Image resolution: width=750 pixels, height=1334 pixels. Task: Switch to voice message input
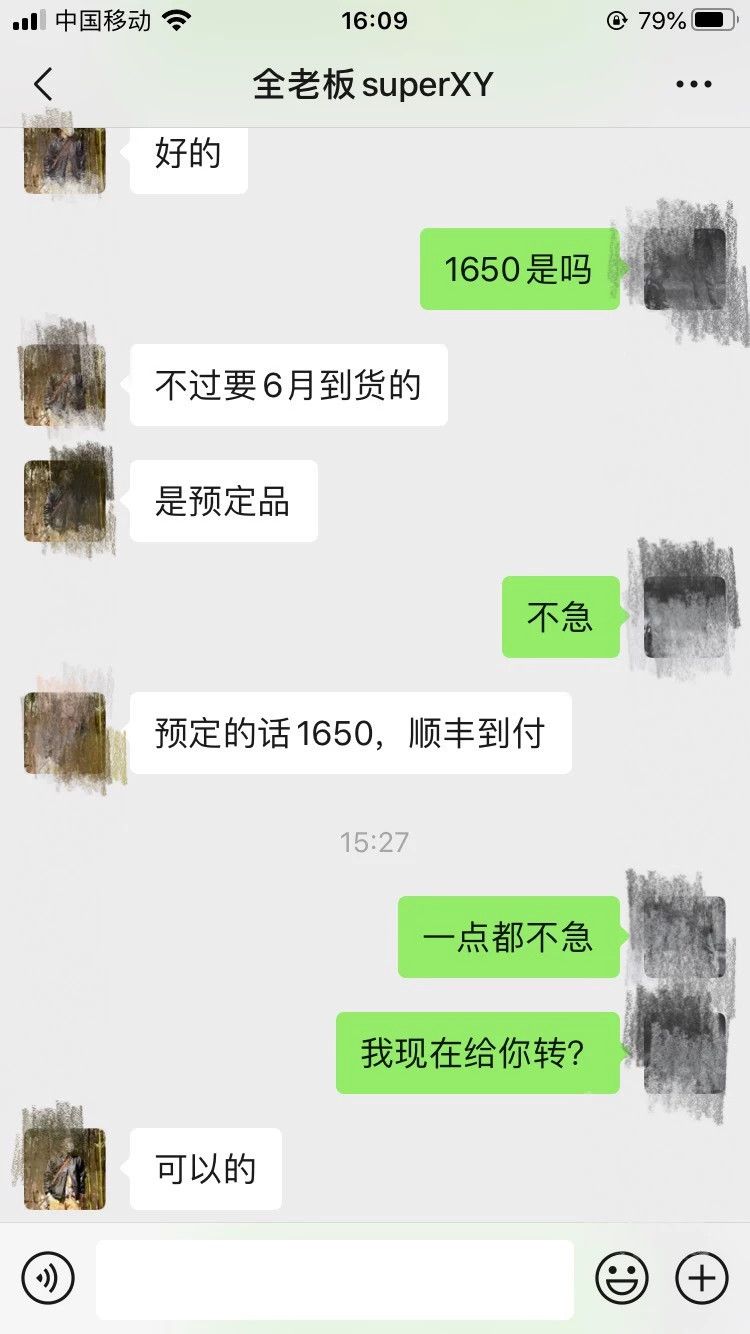coord(48,1277)
